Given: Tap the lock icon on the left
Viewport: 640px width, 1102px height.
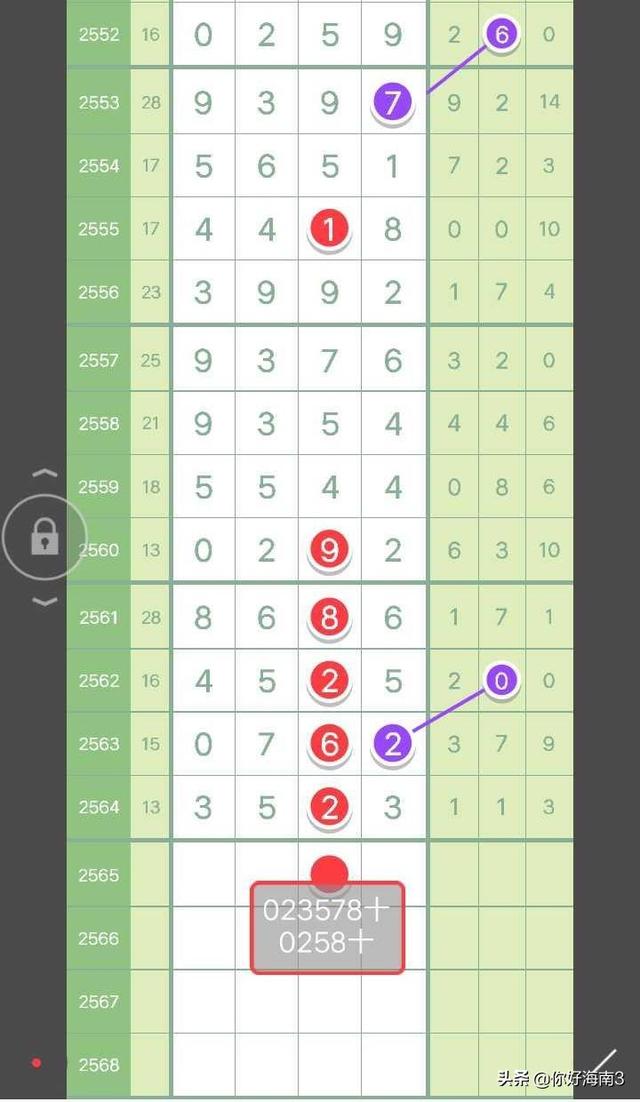Looking at the screenshot, I should 44,539.
